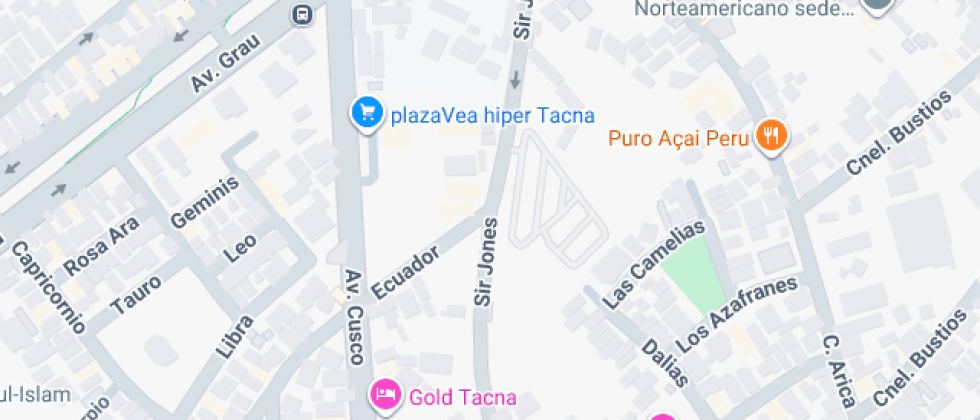Select the Puro Açai Peru restaurant pin
The image size is (980, 420).
click(x=770, y=136)
